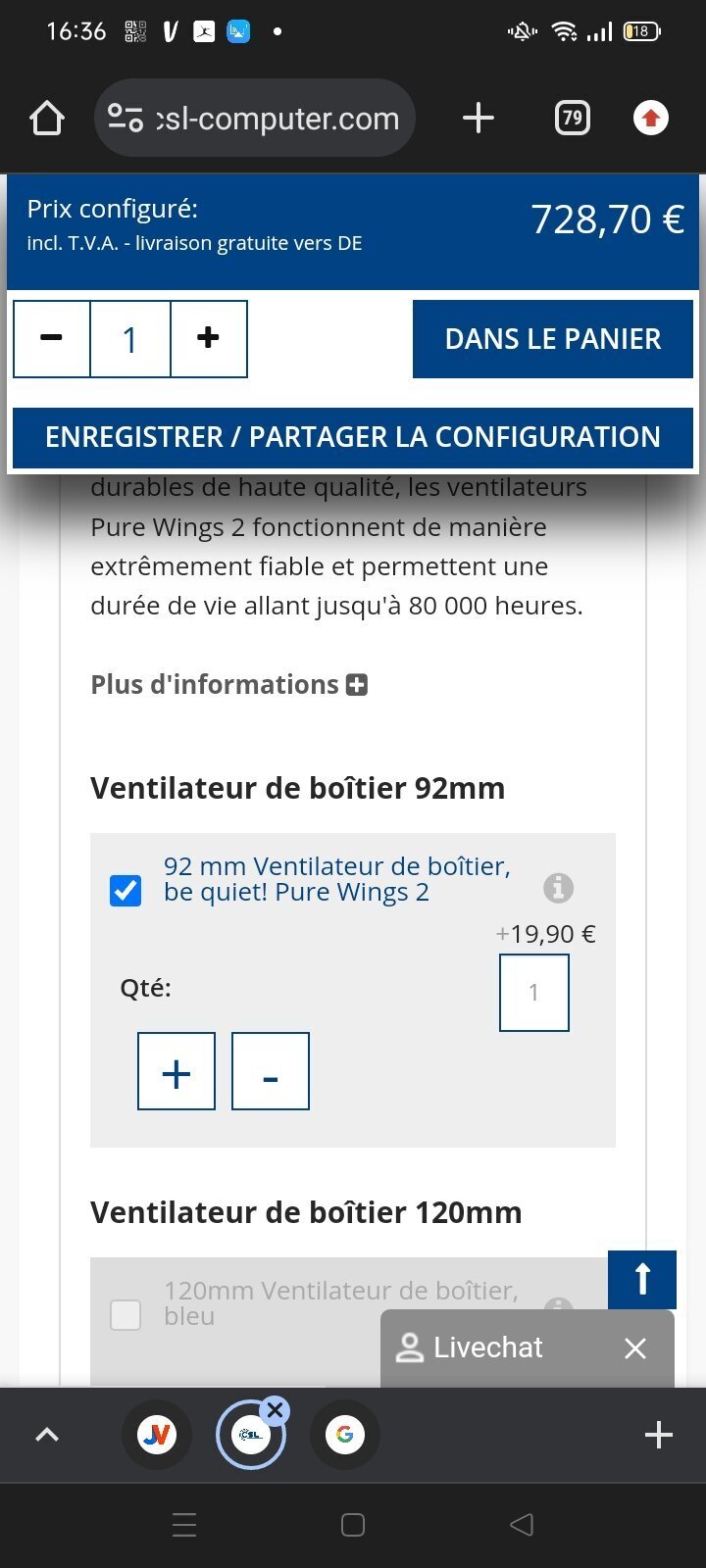
Task: Go to the browser home page
Action: 46,119
